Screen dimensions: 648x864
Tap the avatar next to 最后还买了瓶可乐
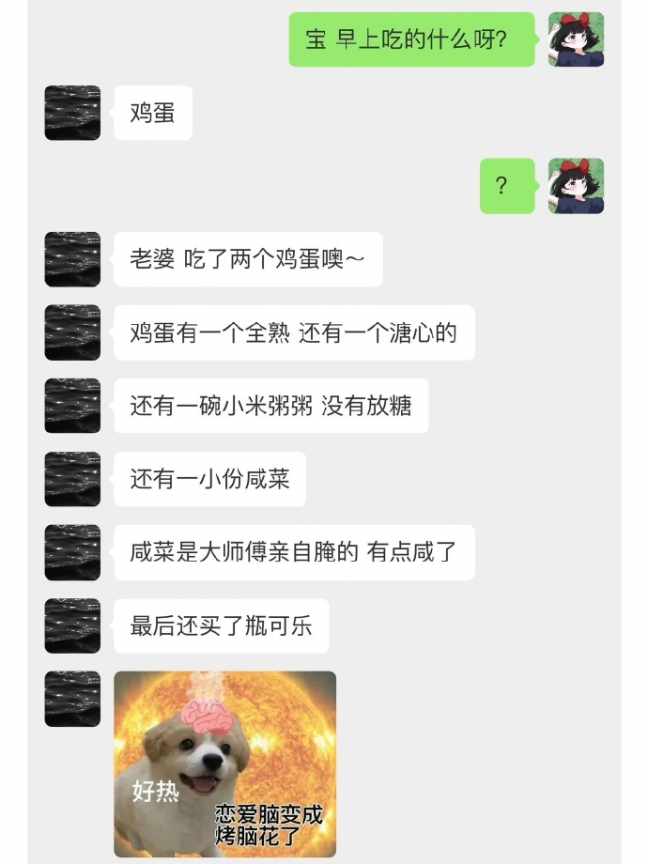click(73, 626)
